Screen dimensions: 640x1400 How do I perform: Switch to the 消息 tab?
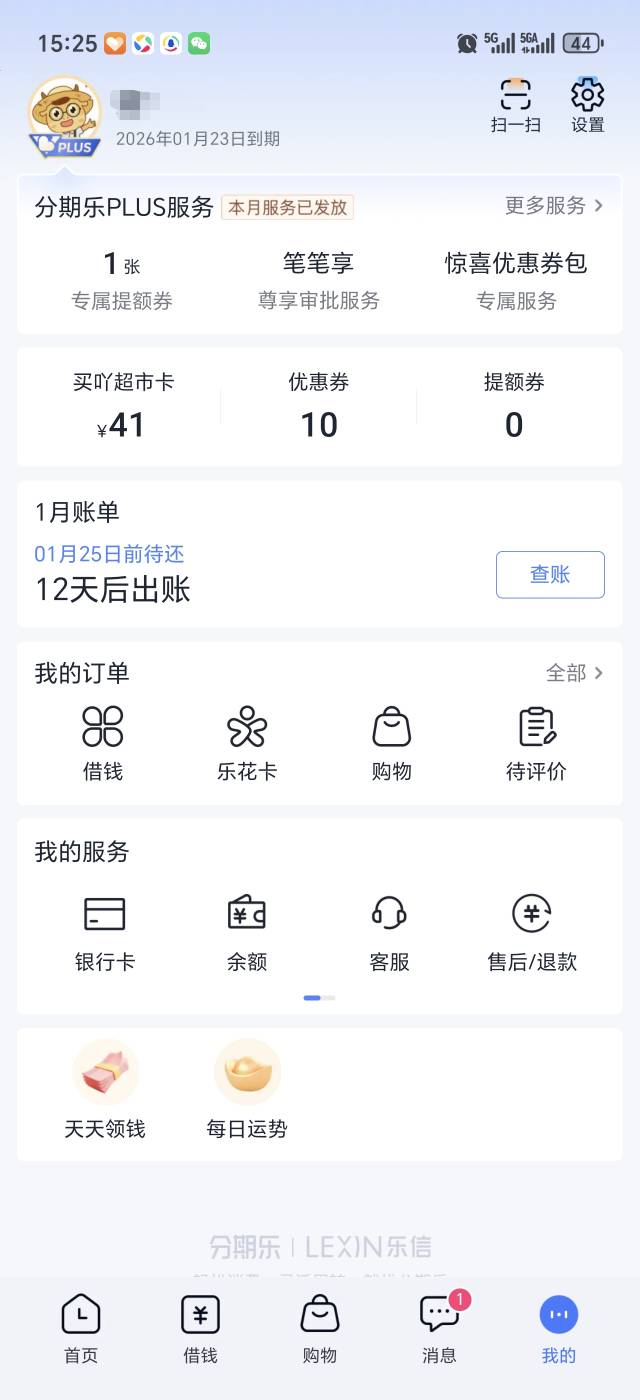[439, 1328]
